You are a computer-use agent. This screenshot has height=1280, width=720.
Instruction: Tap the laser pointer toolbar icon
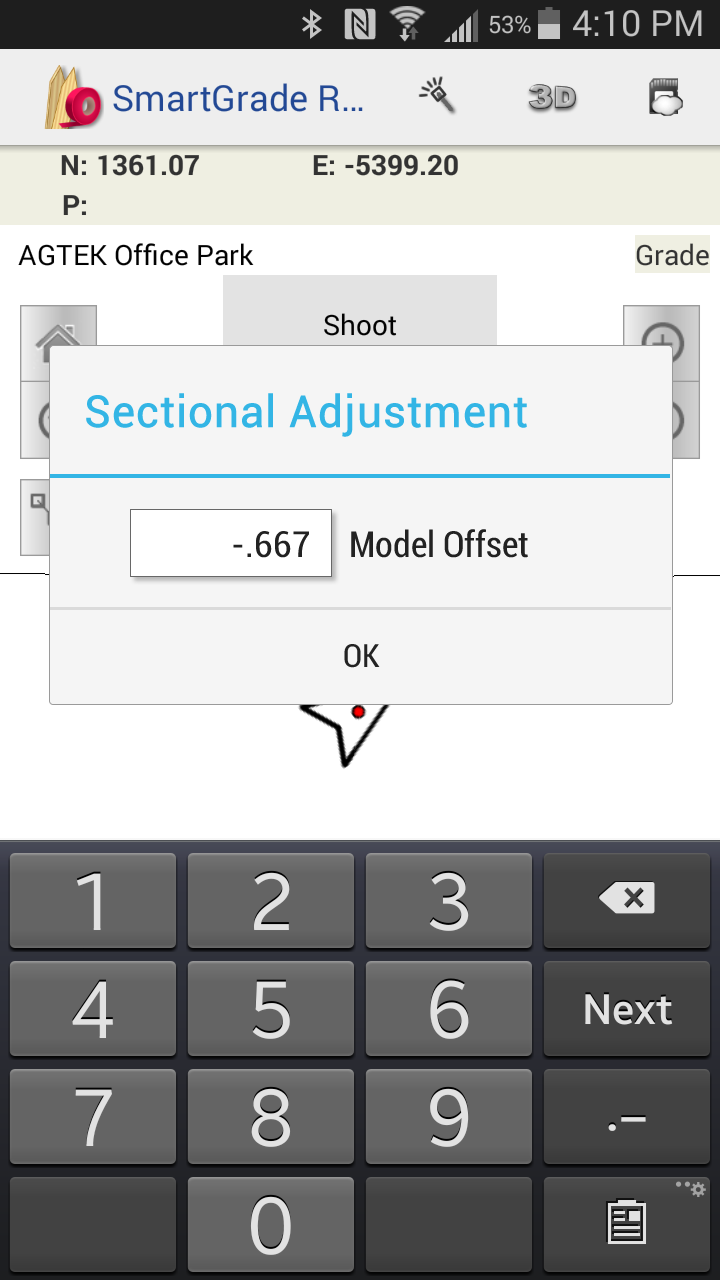pyautogui.click(x=437, y=97)
